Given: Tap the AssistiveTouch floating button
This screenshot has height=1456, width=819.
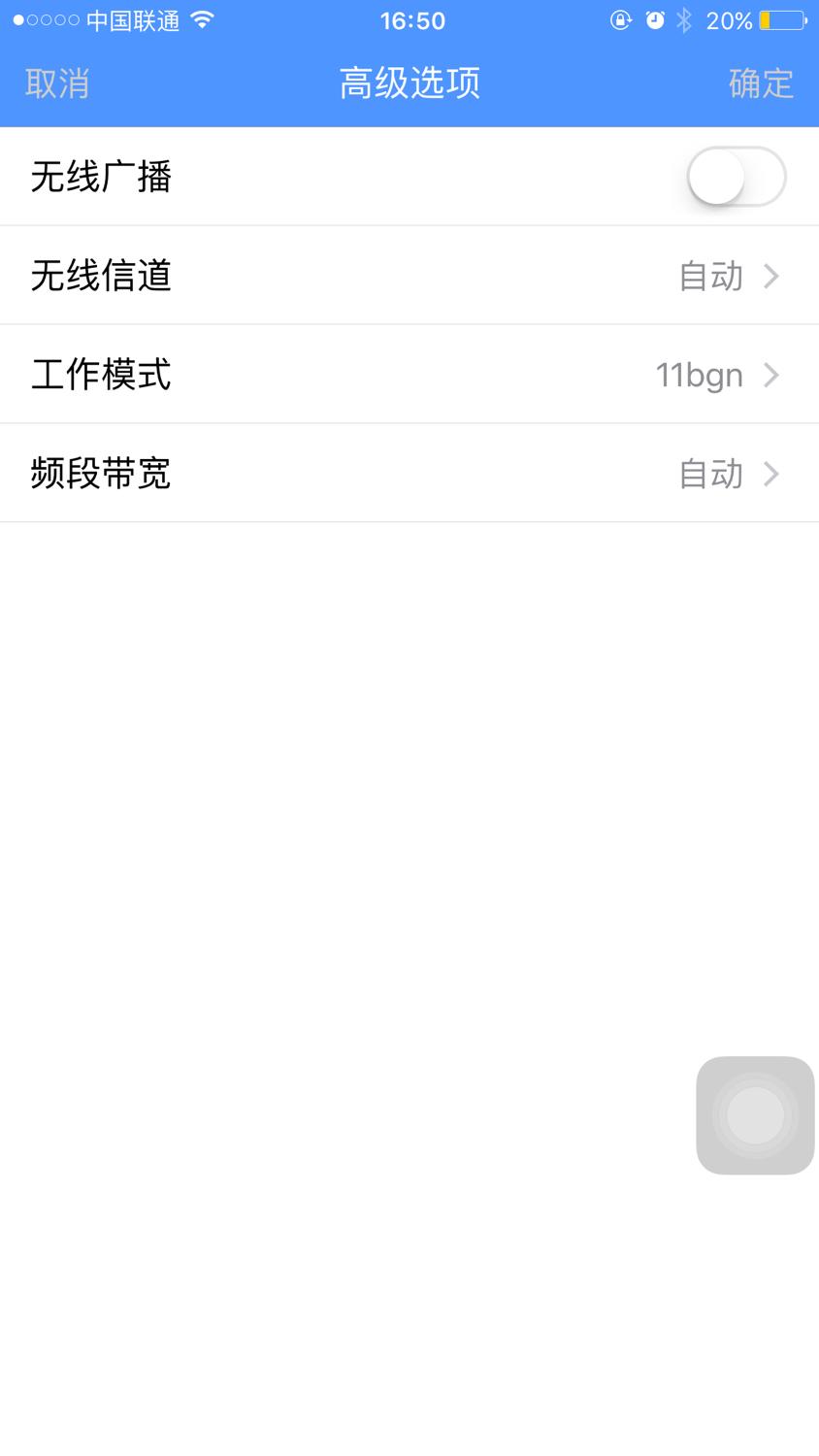Looking at the screenshot, I should pos(755,1115).
